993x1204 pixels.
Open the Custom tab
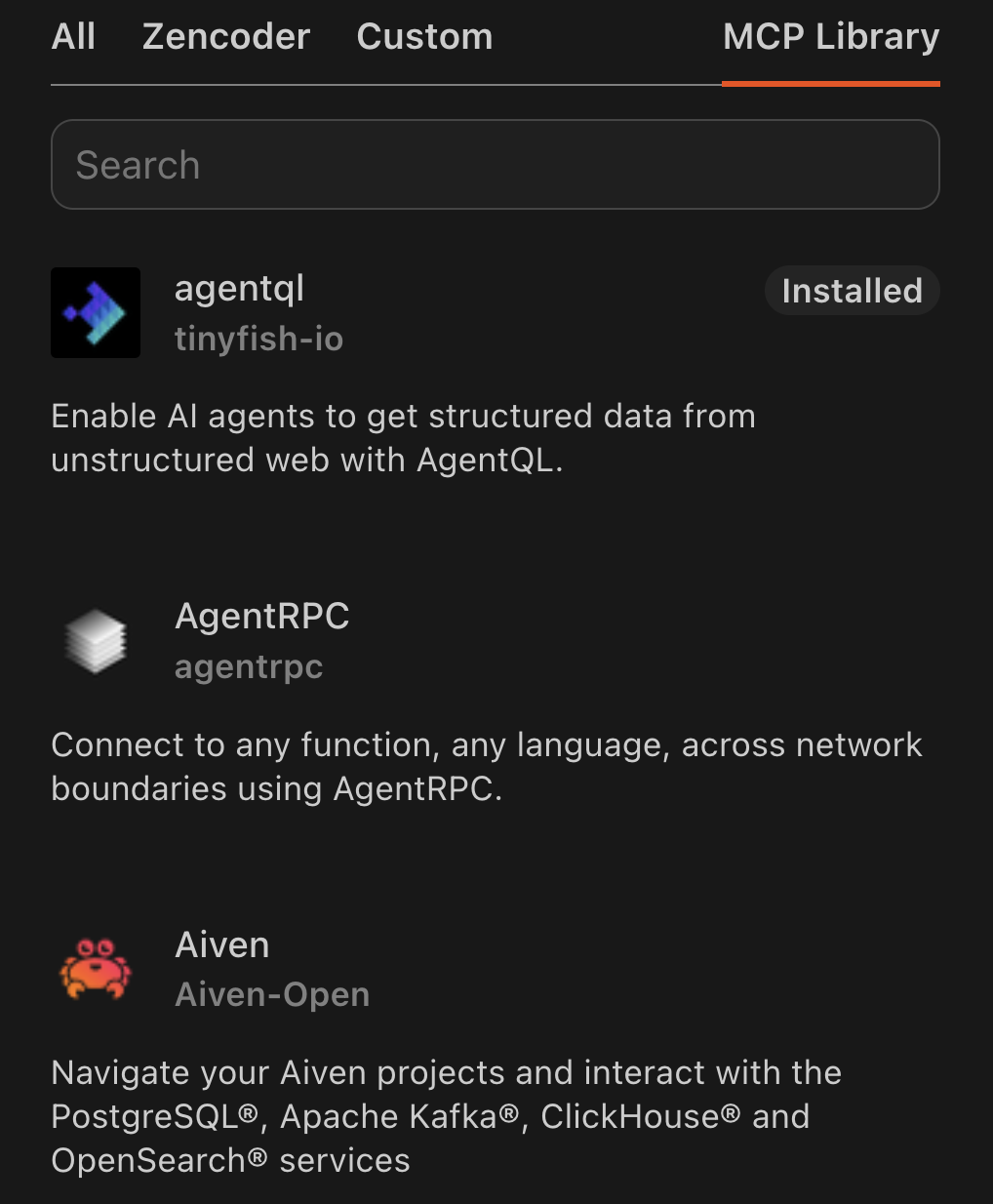click(x=424, y=37)
